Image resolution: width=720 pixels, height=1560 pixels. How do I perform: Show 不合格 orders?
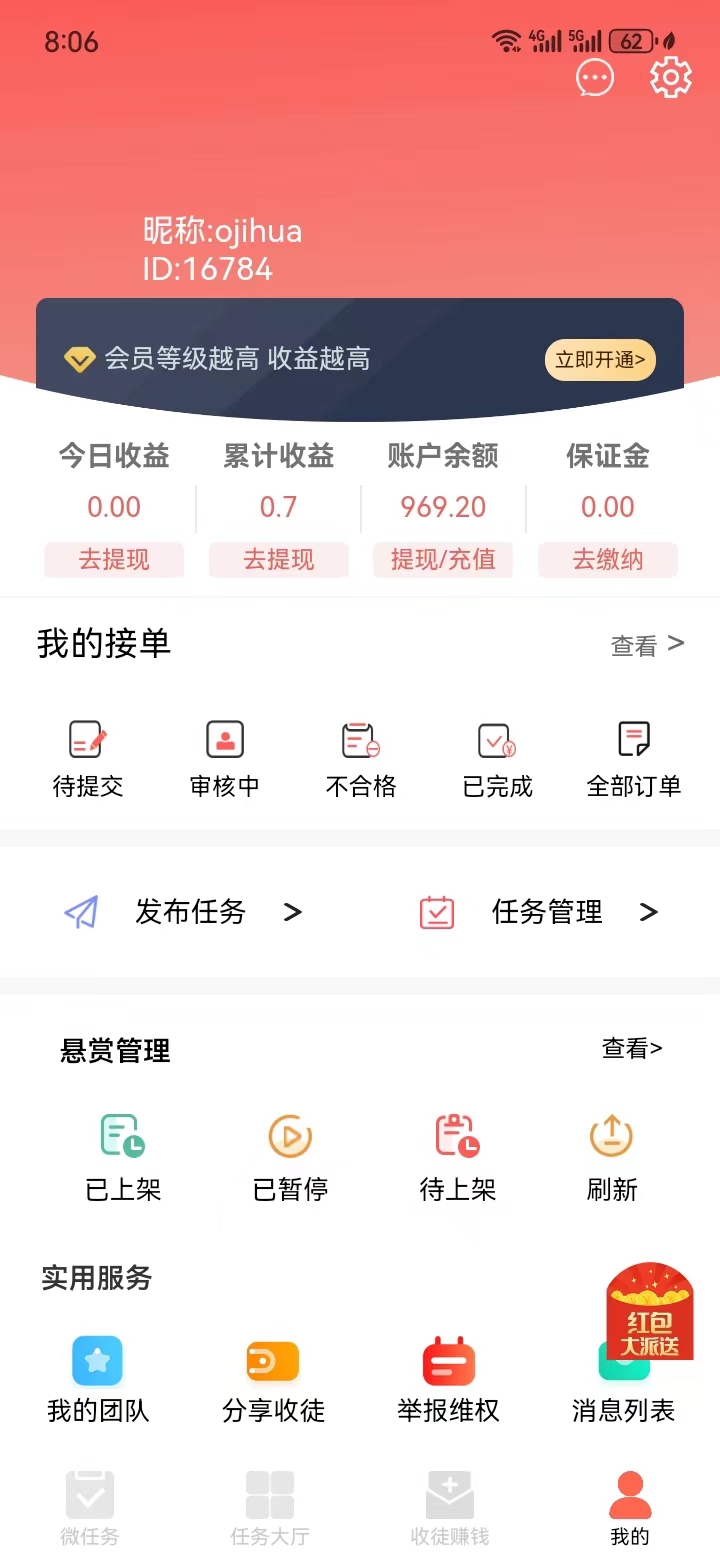click(361, 759)
